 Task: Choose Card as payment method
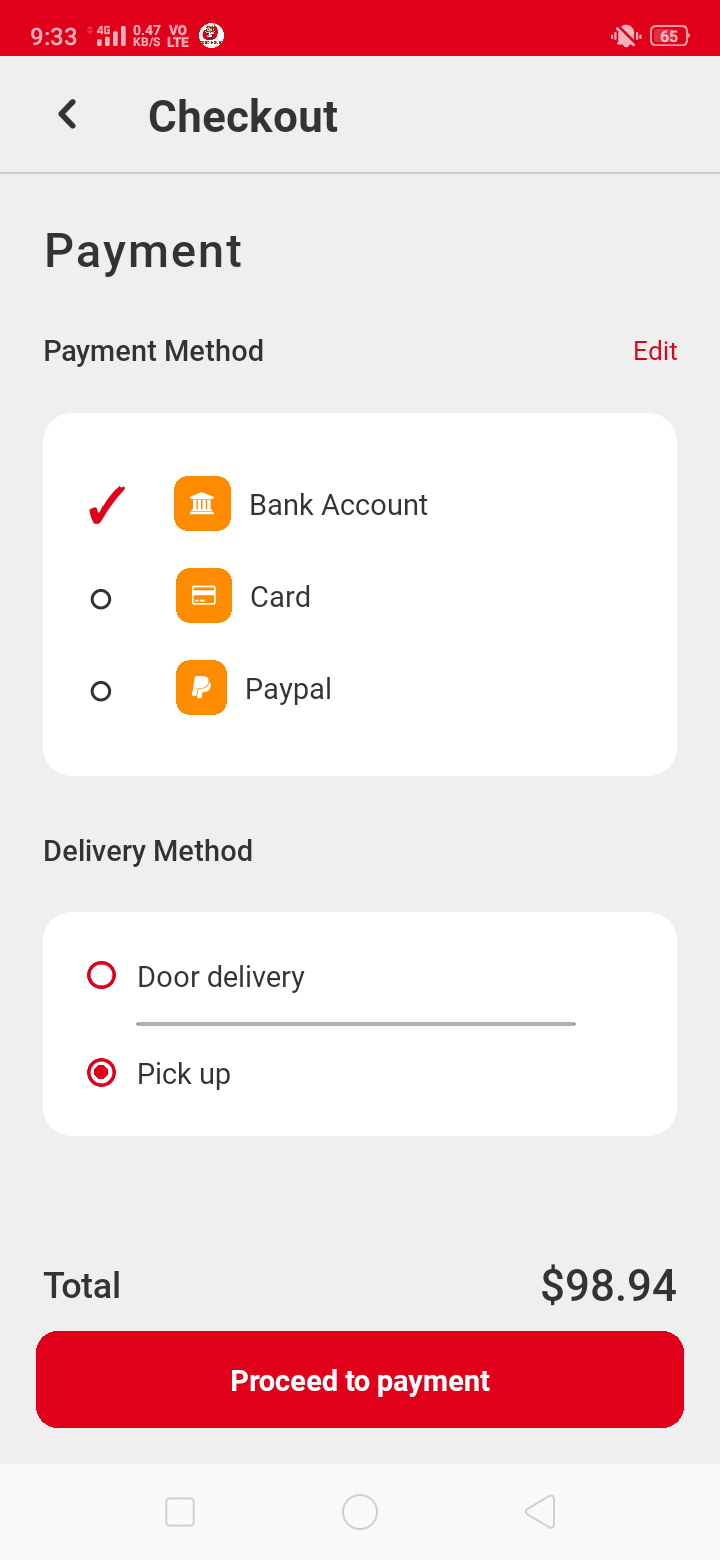[x=101, y=599]
